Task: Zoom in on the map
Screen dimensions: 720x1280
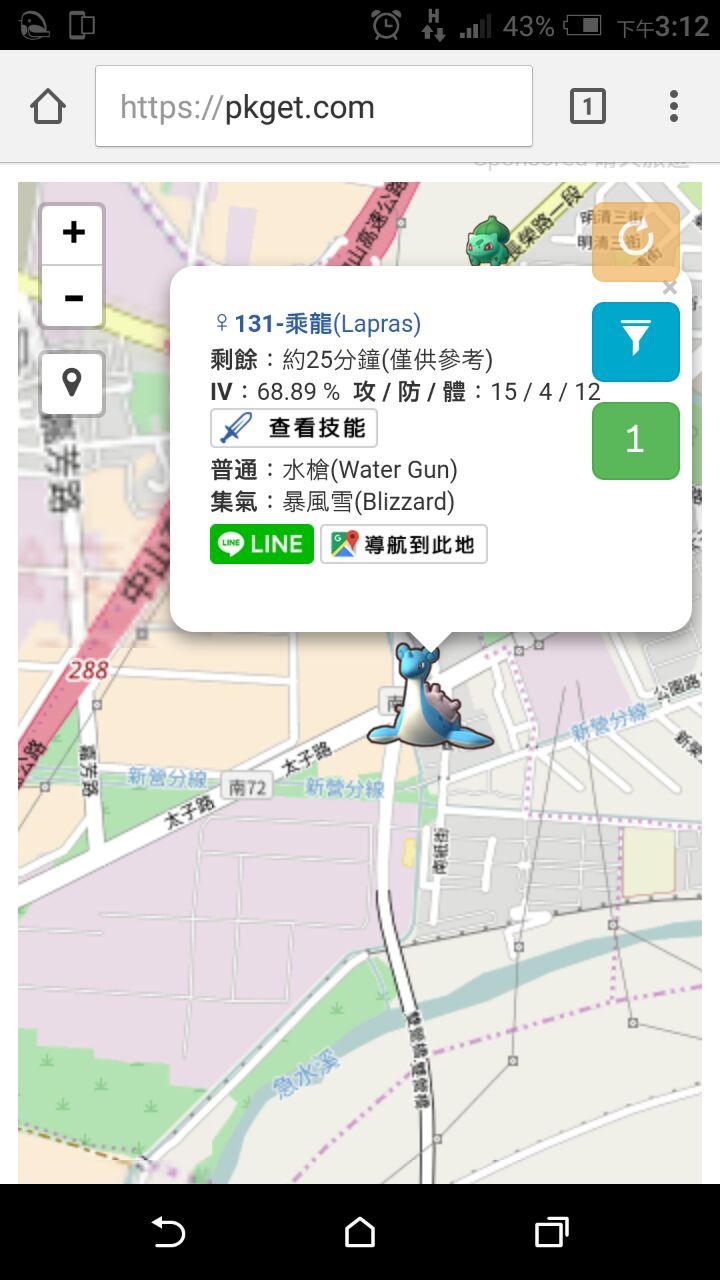Action: (x=73, y=233)
